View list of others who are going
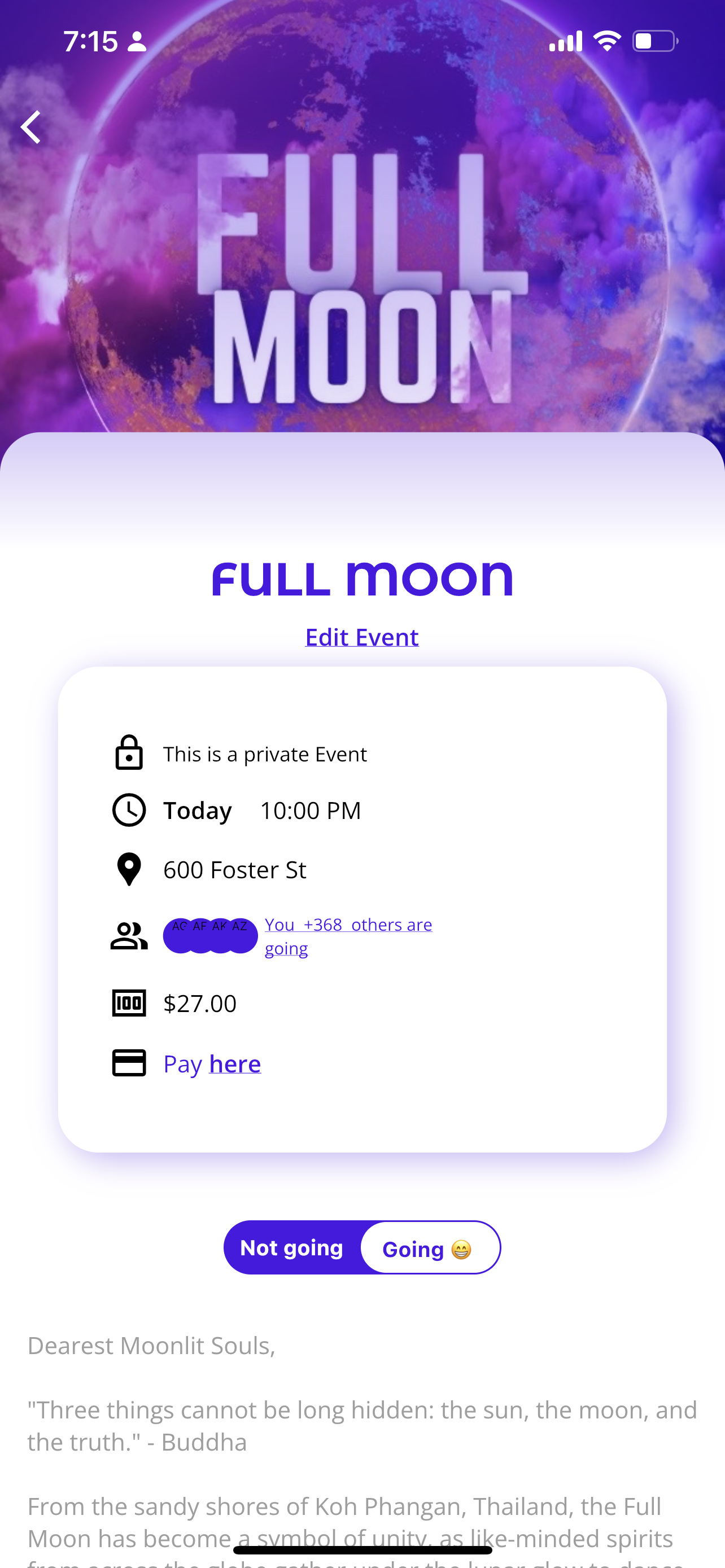This screenshot has width=725, height=1568. [348, 936]
